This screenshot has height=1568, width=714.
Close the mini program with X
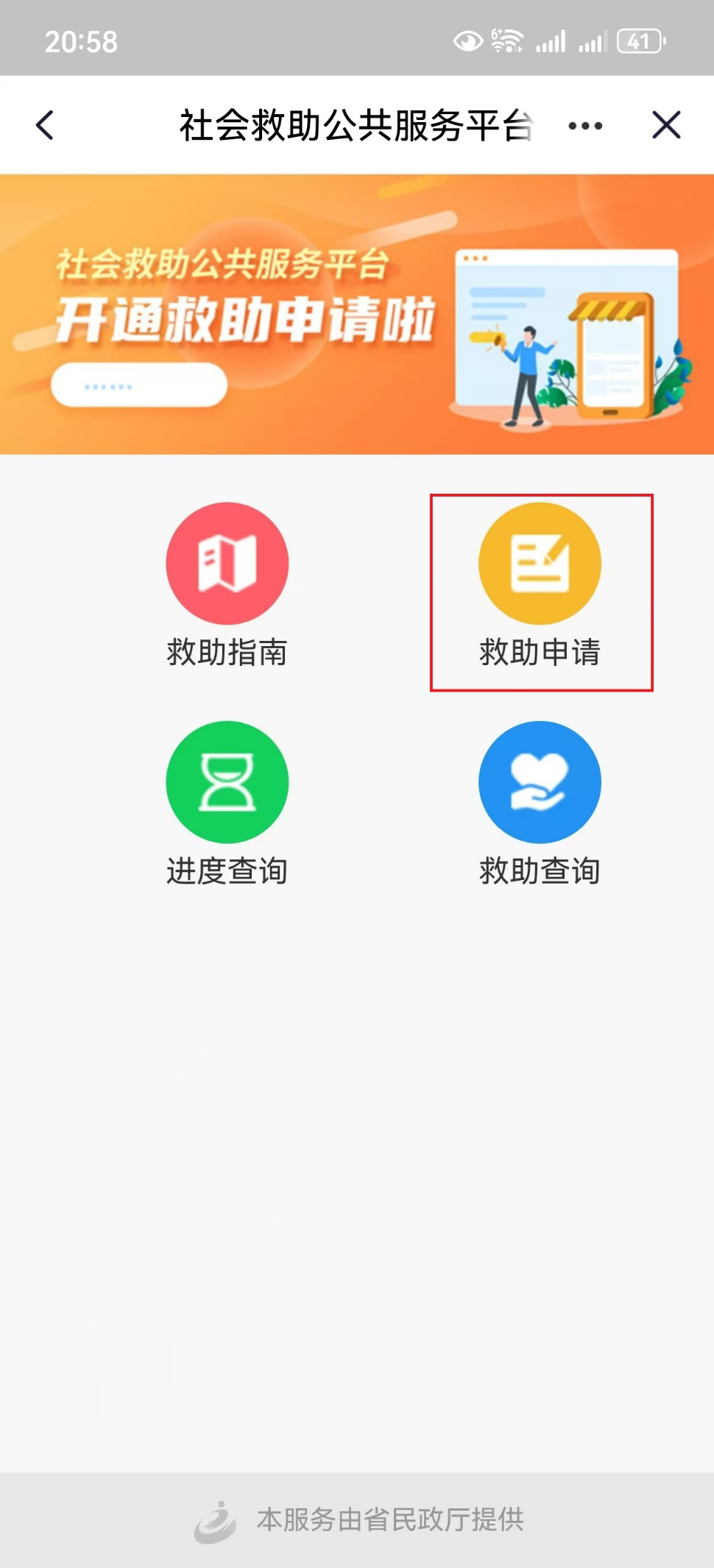665,125
